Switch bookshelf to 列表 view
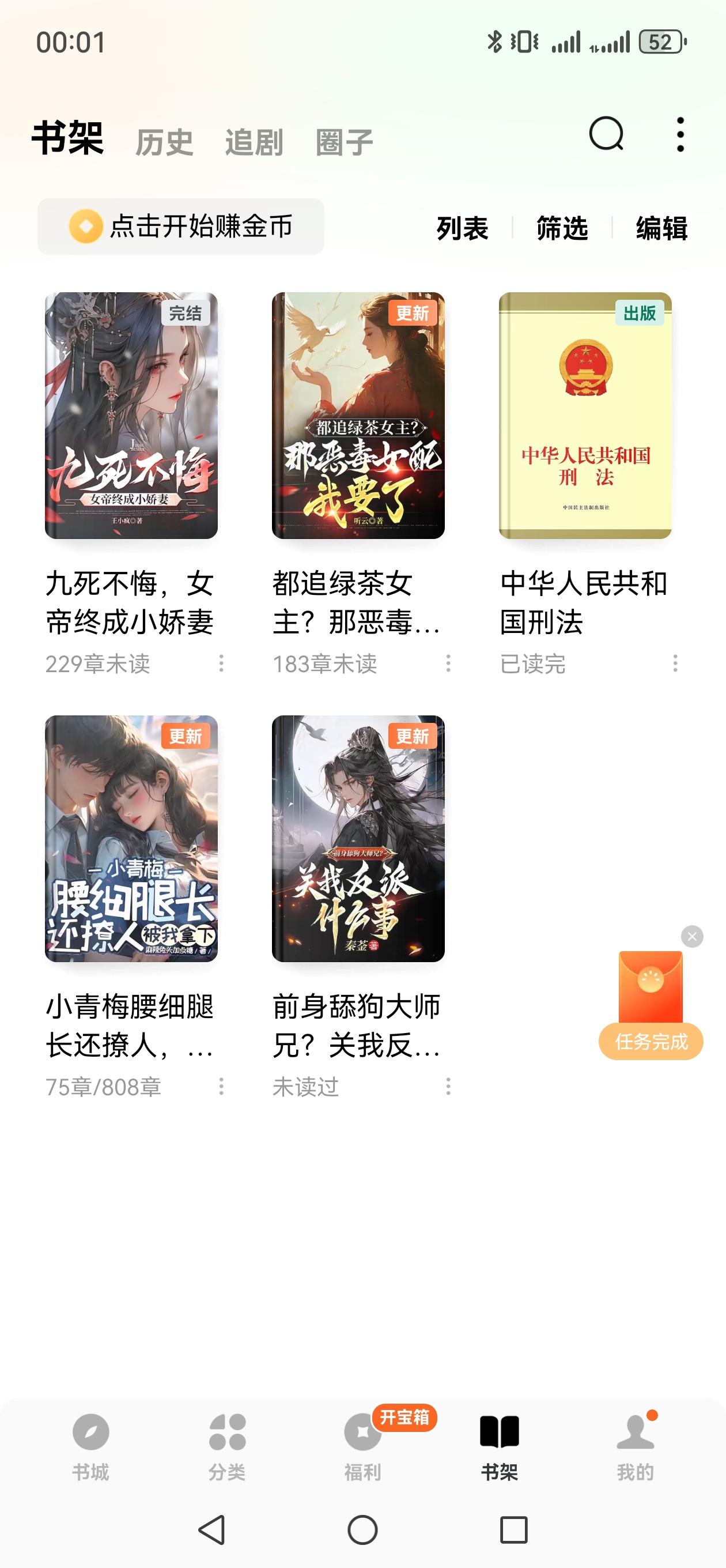Image resolution: width=726 pixels, height=1568 pixels. 463,228
